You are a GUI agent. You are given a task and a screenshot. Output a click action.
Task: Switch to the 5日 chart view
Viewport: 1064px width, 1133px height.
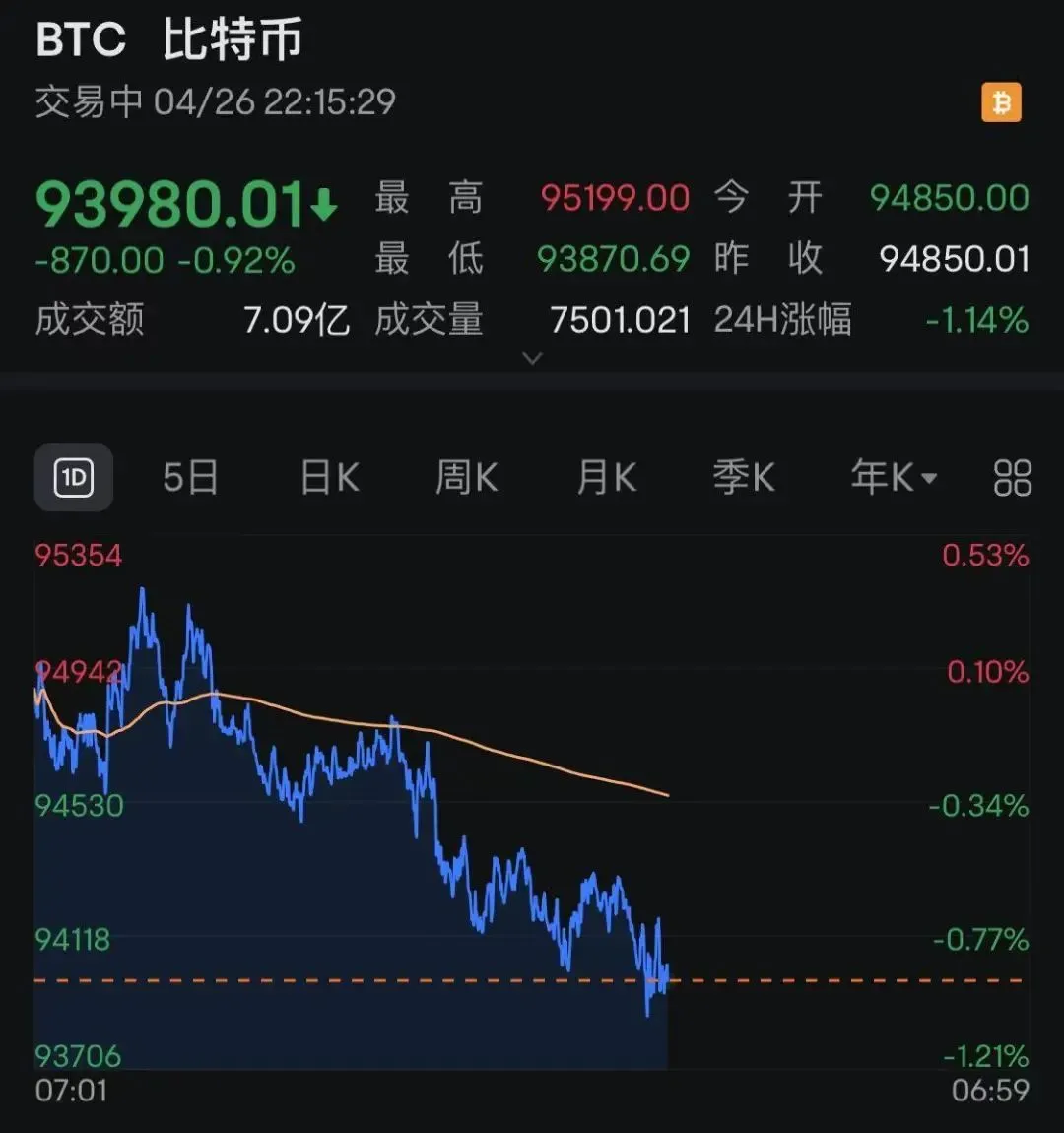(x=190, y=479)
